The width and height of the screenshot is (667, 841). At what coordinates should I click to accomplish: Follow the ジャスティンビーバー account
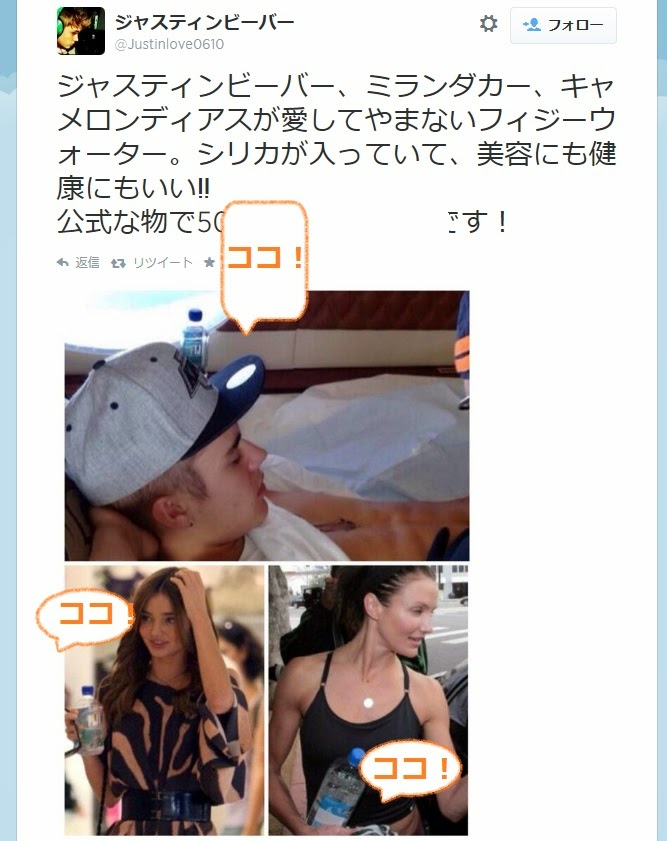coord(563,25)
